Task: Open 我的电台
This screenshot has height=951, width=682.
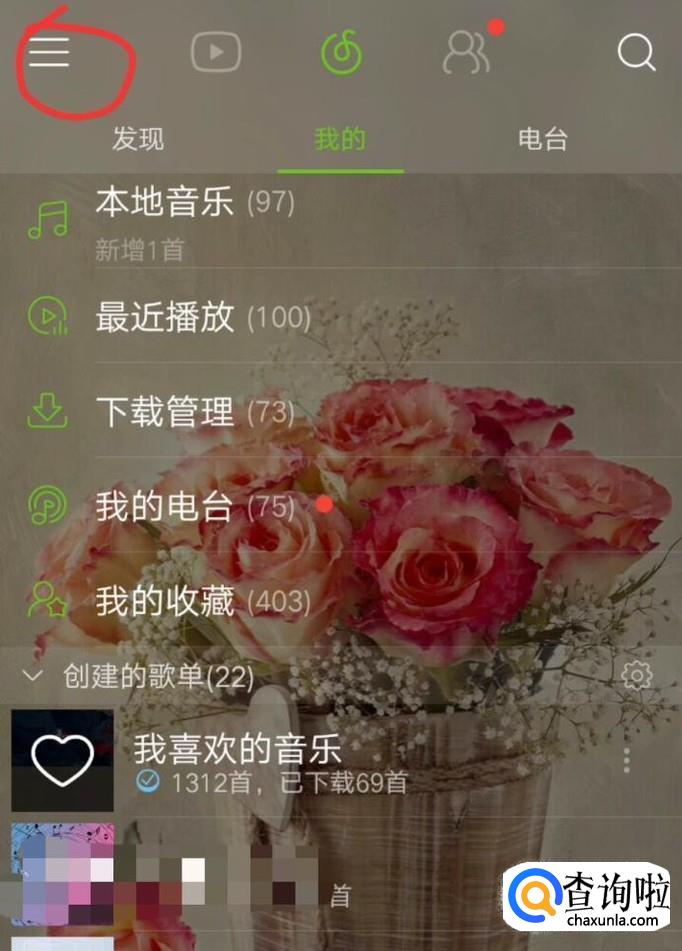Action: point(165,507)
